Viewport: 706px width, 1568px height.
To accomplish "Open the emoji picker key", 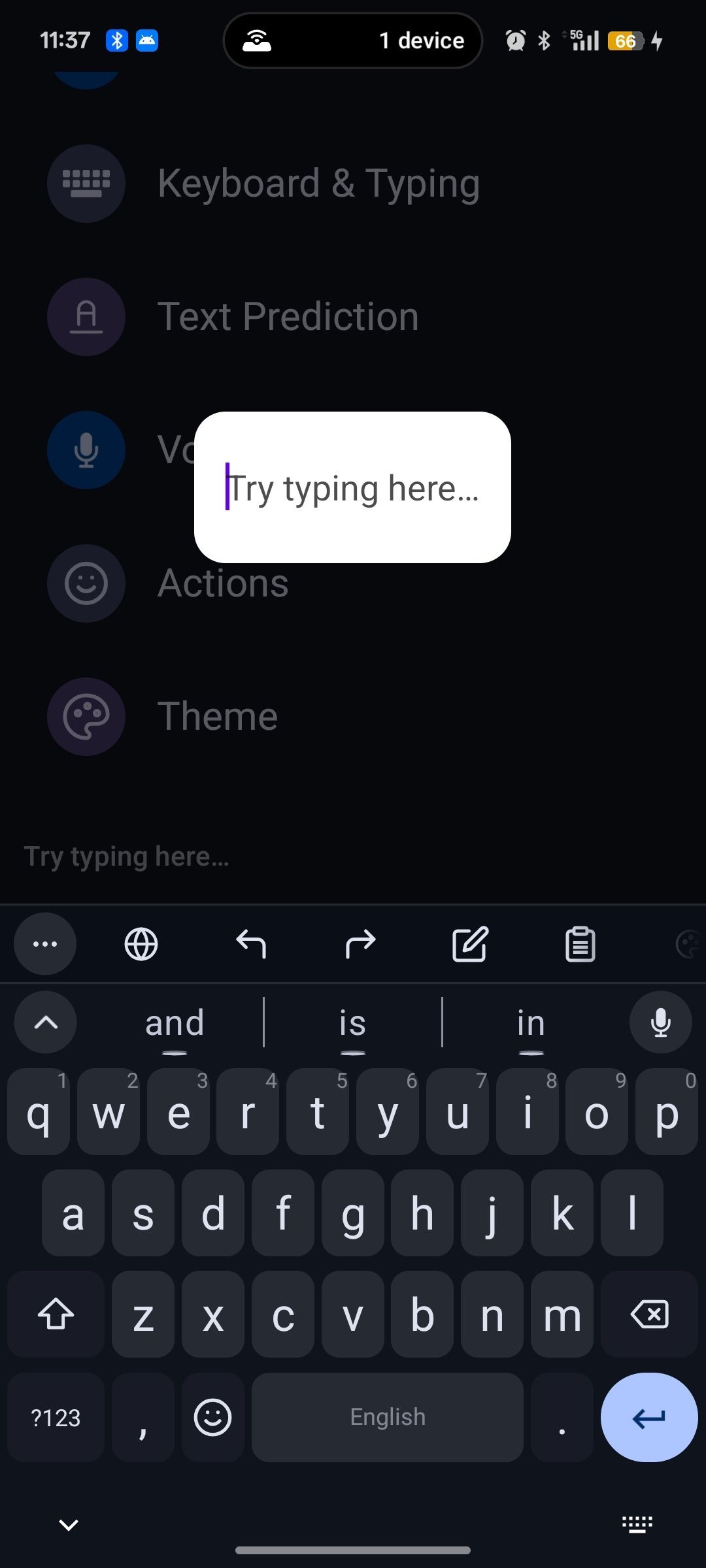I will tap(213, 1418).
